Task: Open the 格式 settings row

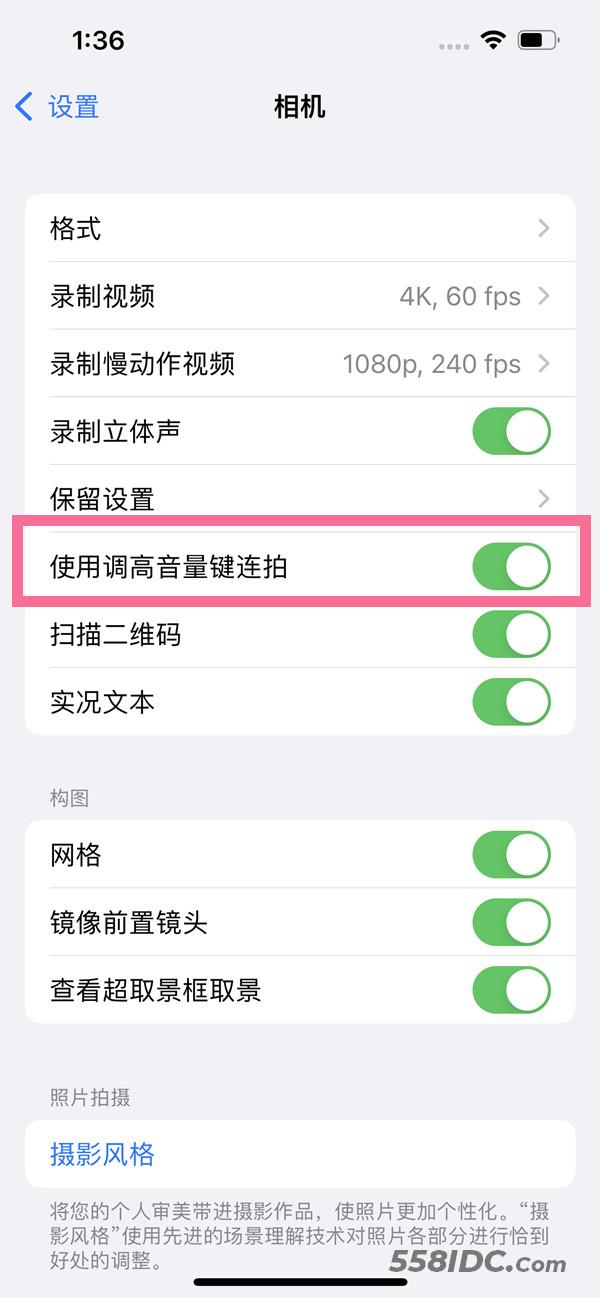Action: click(x=300, y=228)
